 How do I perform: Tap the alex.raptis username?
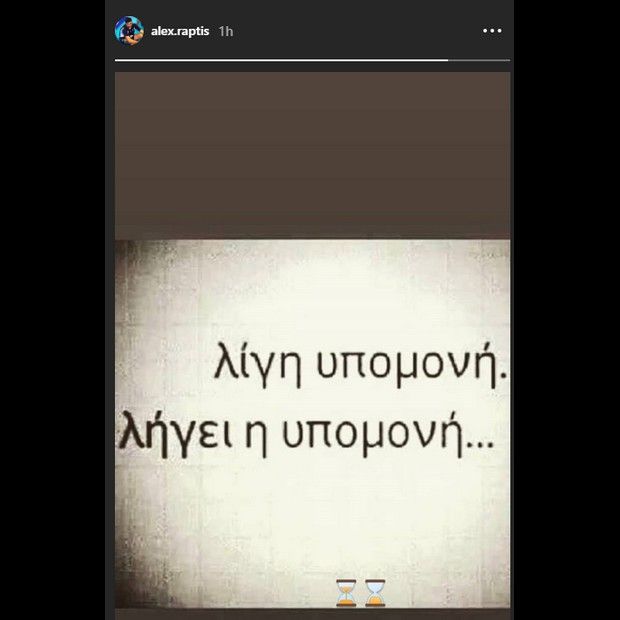(180, 31)
